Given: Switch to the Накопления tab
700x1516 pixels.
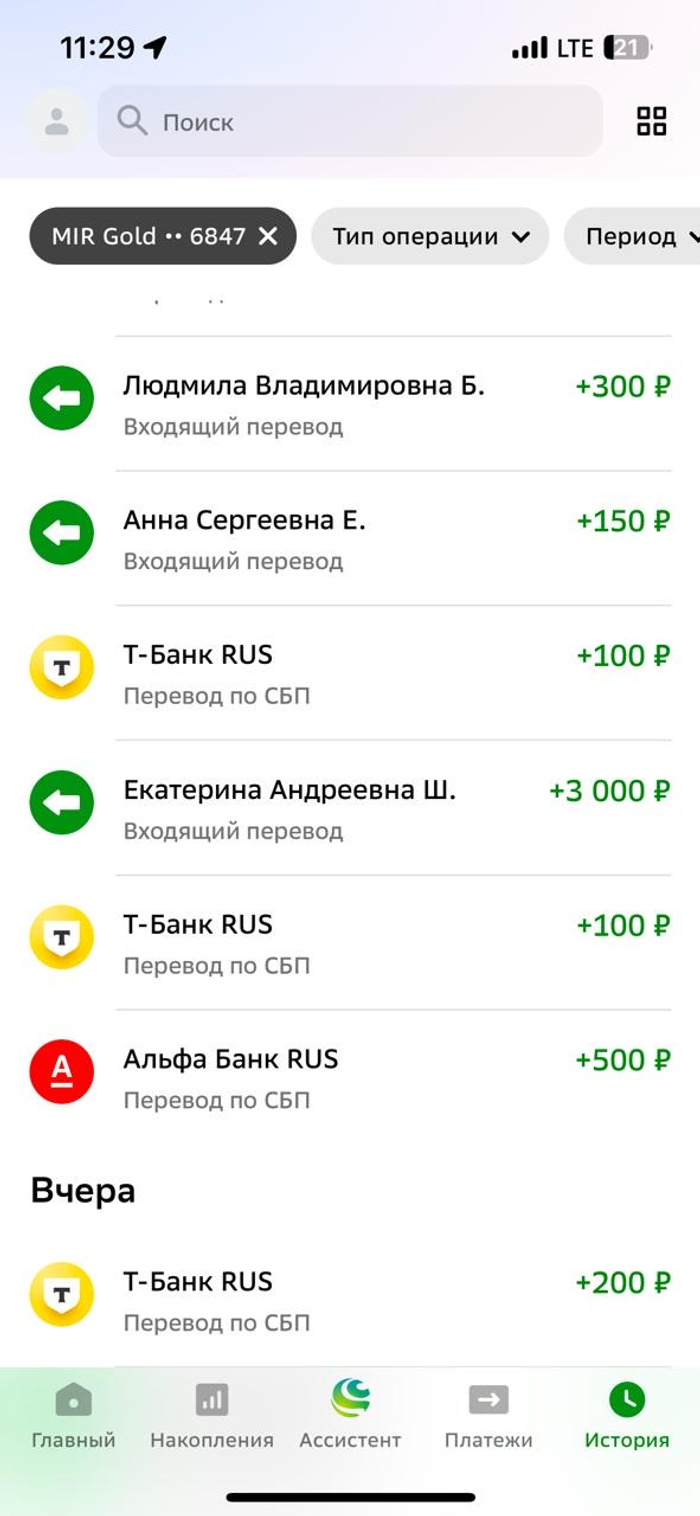Looking at the screenshot, I should coord(211,1417).
